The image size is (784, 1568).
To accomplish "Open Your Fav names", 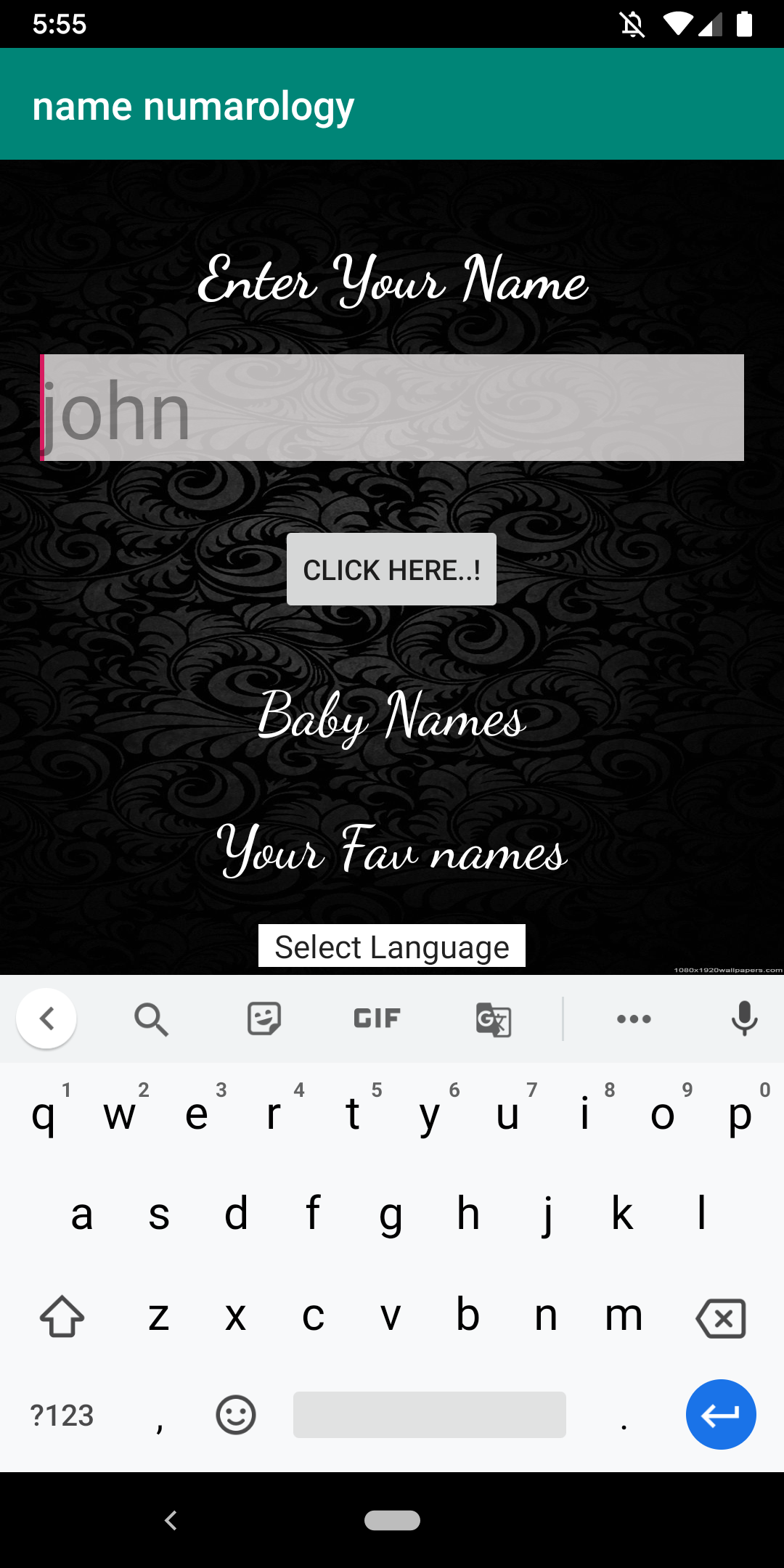I will click(x=392, y=851).
